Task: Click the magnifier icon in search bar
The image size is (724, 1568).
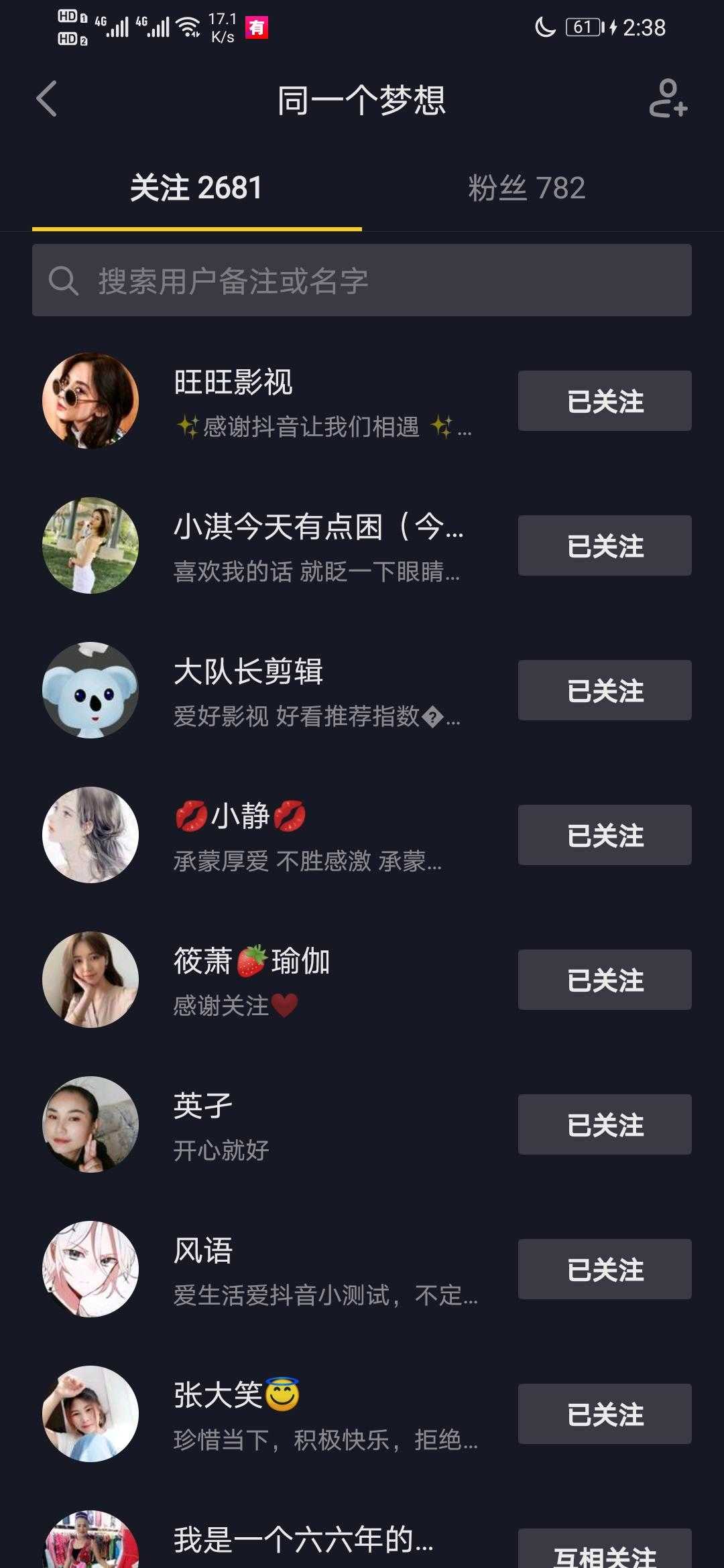Action: point(63,281)
